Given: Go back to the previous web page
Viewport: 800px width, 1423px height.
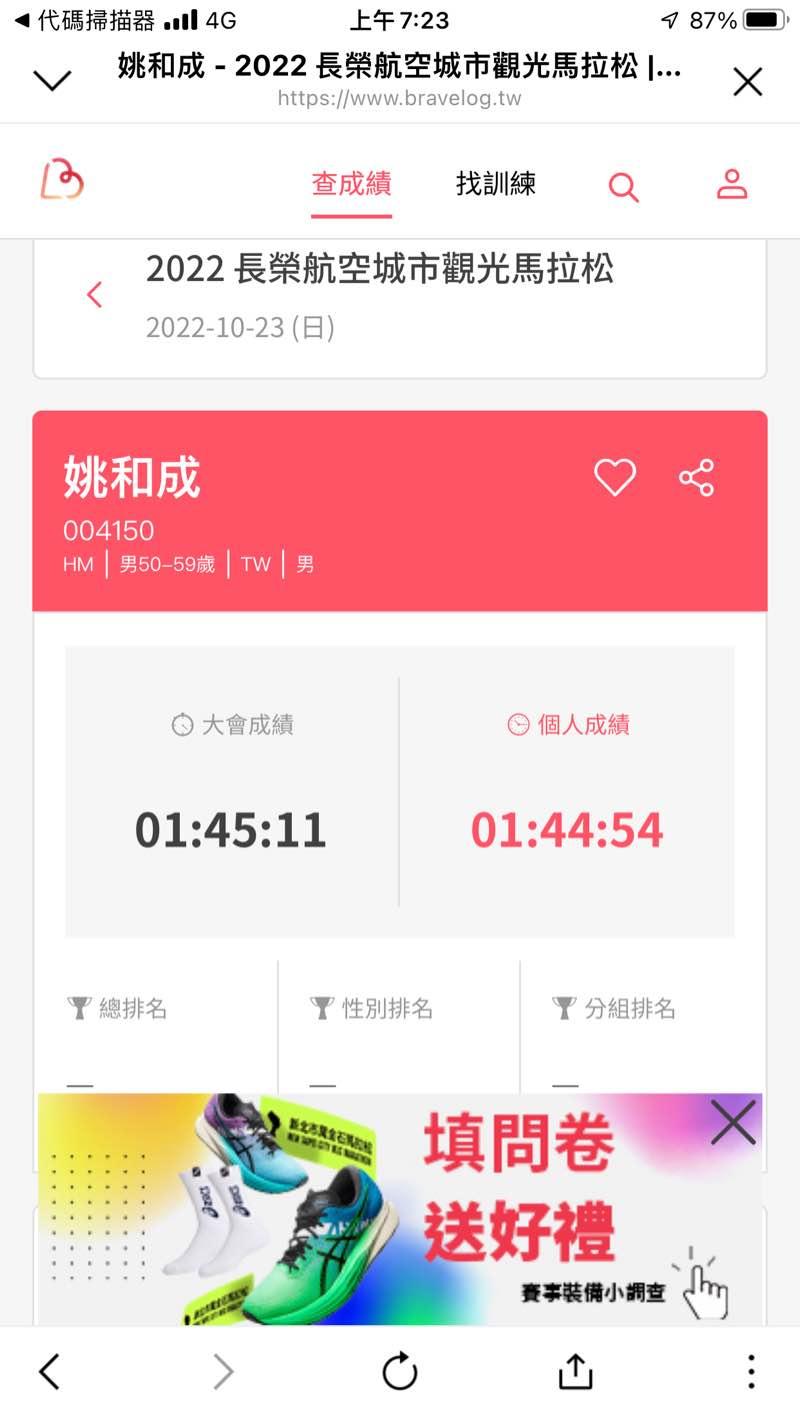Looking at the screenshot, I should point(49,1371).
